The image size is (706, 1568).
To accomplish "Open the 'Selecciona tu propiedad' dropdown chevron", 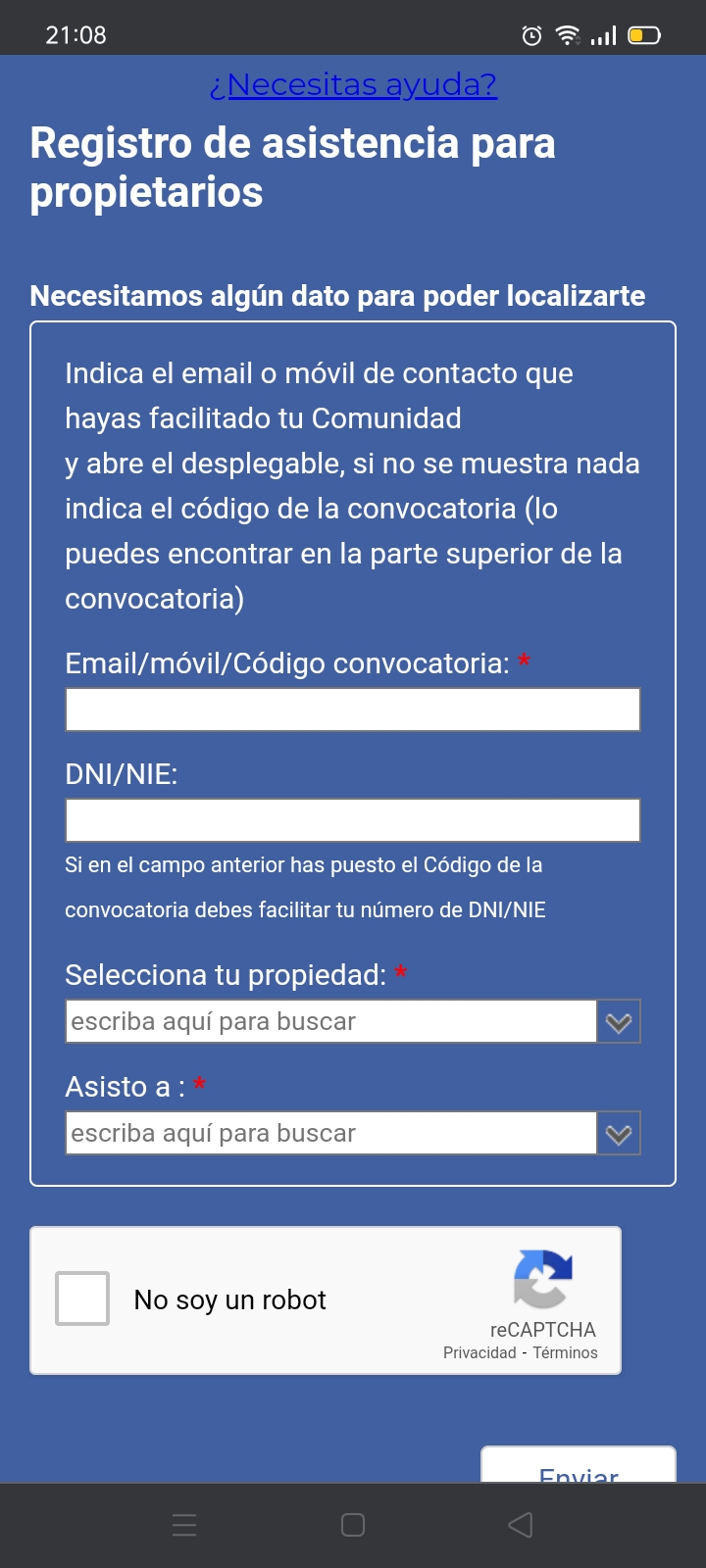I will (x=617, y=1021).
